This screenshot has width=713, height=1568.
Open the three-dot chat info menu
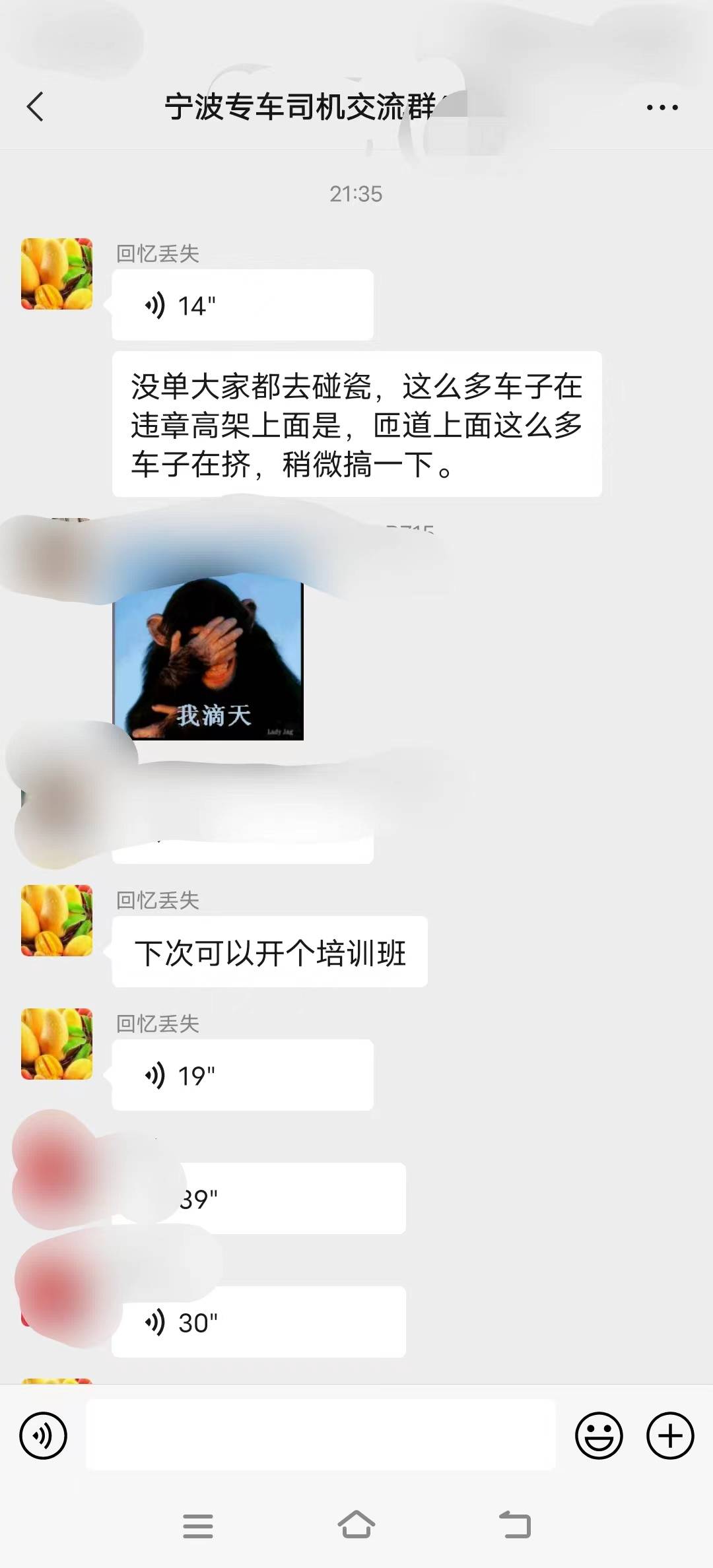tap(662, 108)
